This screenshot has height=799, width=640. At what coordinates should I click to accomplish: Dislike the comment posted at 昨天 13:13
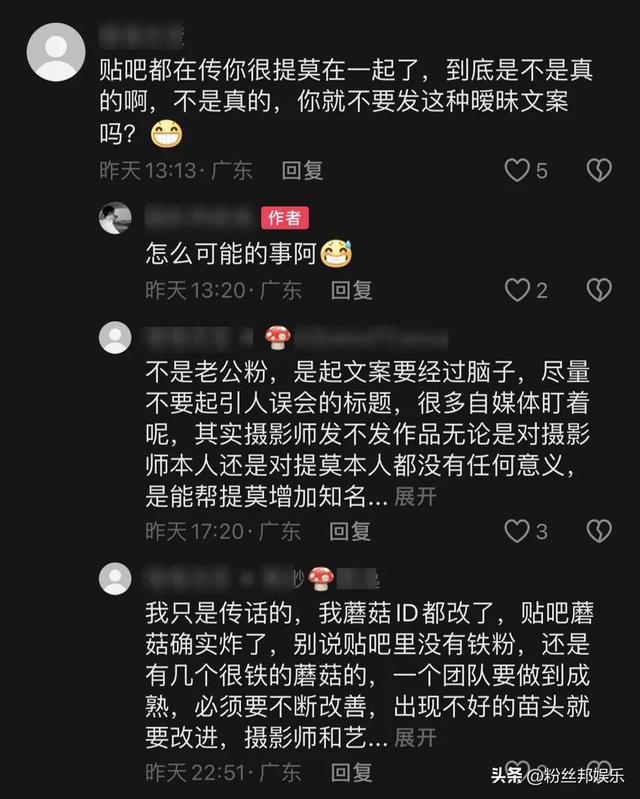(x=598, y=170)
